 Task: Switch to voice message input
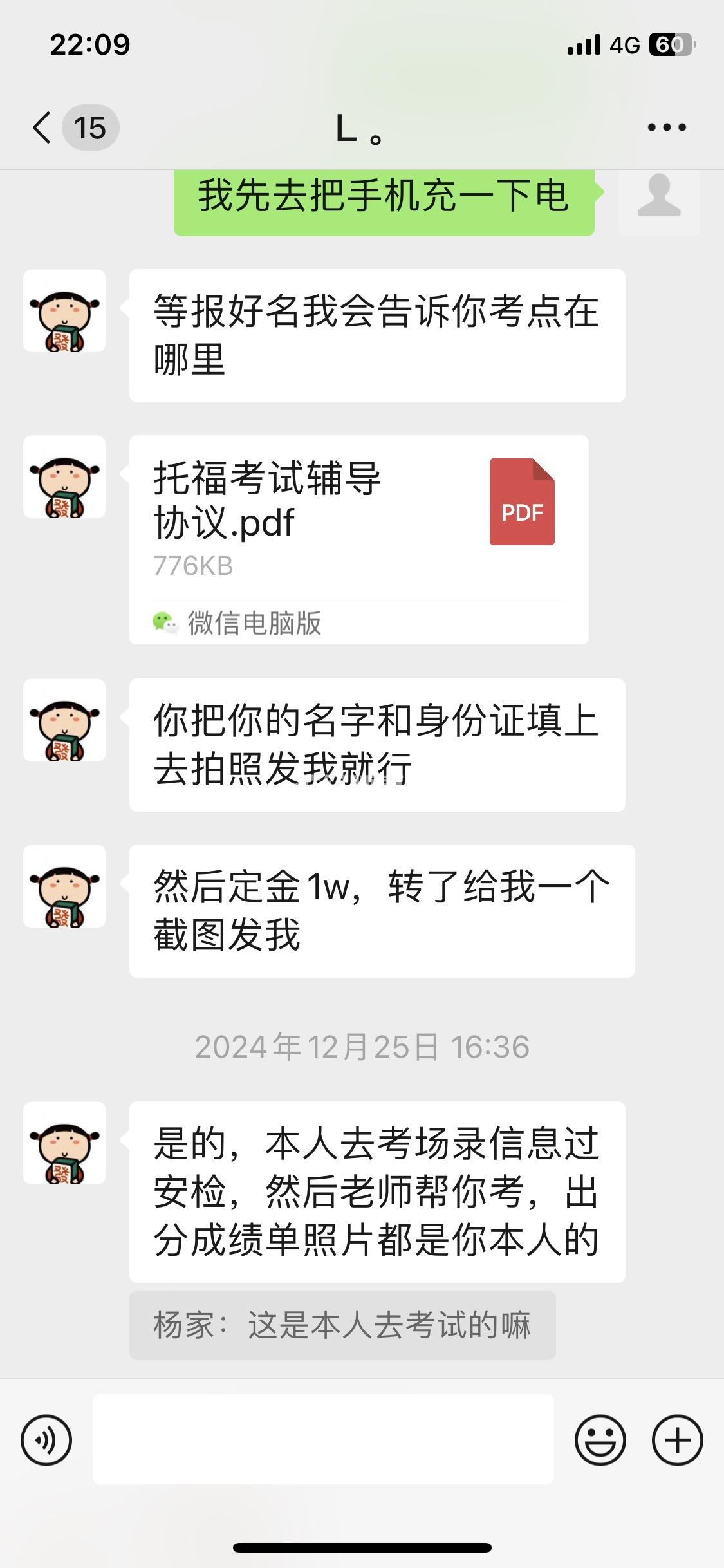tap(46, 1441)
